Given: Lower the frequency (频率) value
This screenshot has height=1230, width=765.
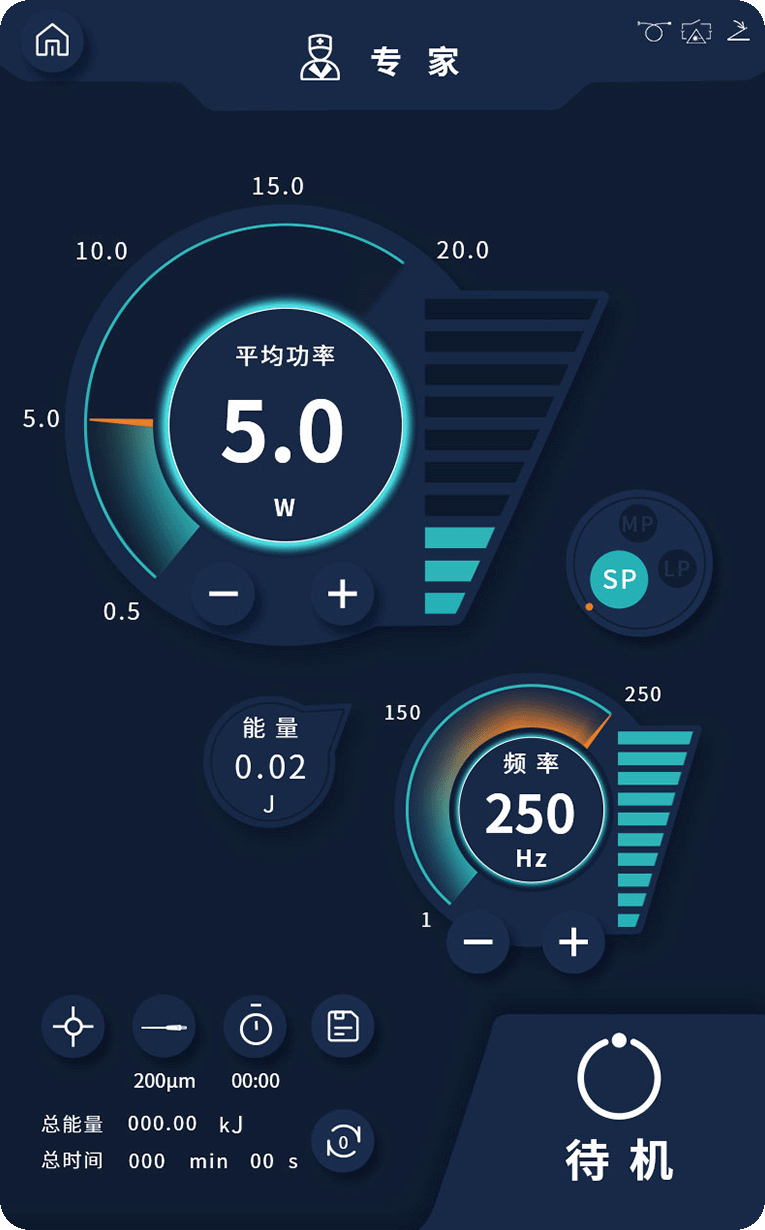Looking at the screenshot, I should click(x=478, y=942).
